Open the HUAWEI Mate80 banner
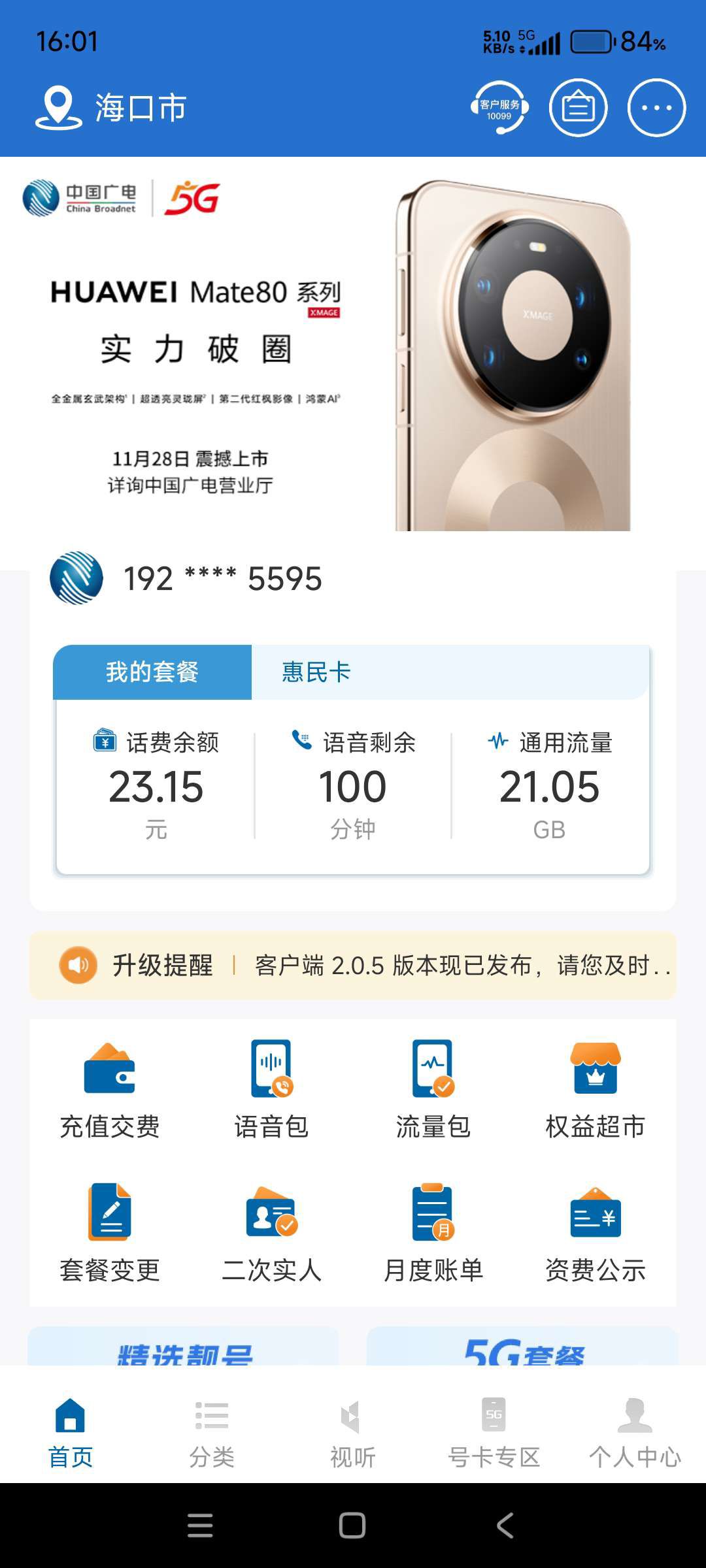Image resolution: width=706 pixels, height=1568 pixels. (353, 353)
